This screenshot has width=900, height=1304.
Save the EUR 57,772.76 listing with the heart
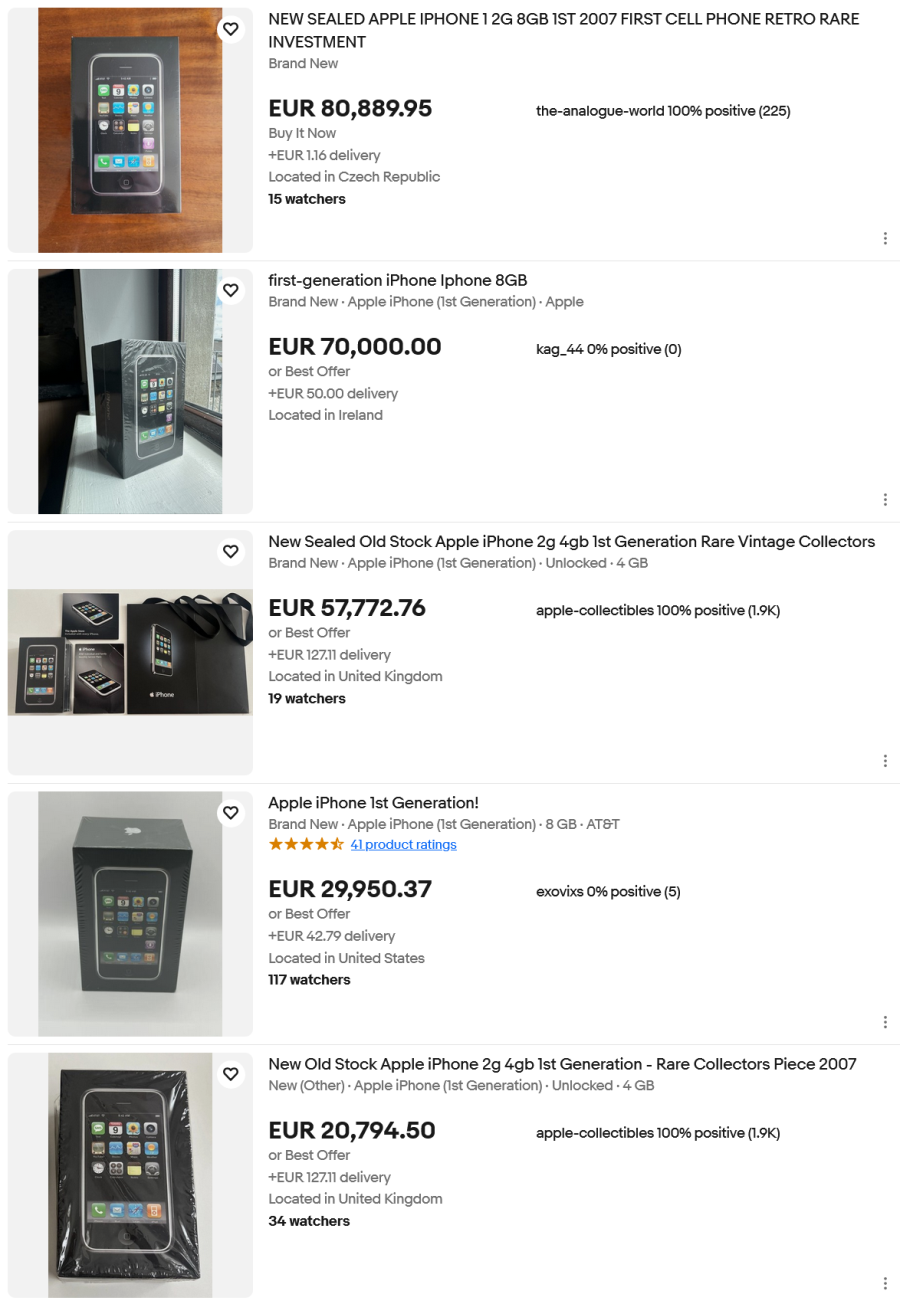(231, 552)
